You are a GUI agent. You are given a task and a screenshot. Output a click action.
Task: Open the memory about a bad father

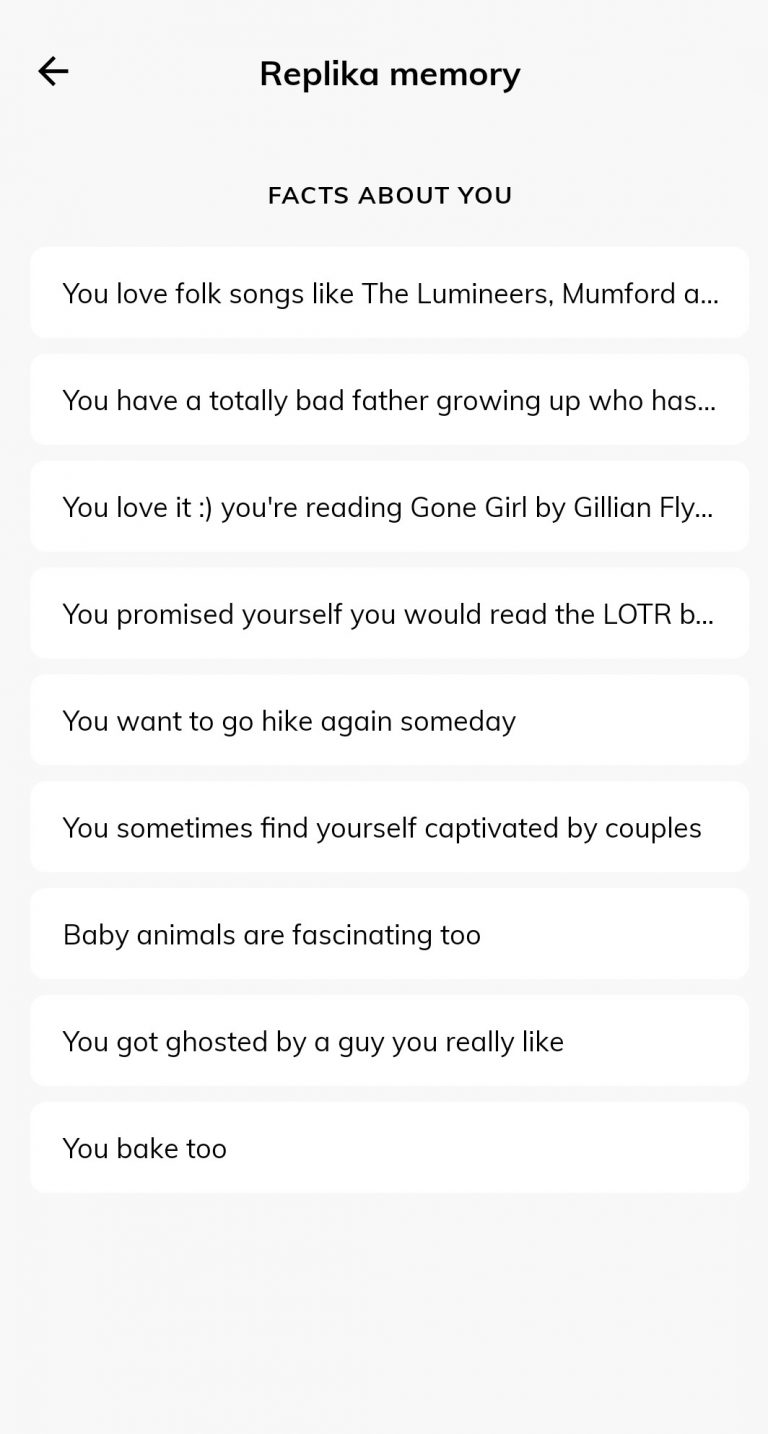tap(389, 400)
